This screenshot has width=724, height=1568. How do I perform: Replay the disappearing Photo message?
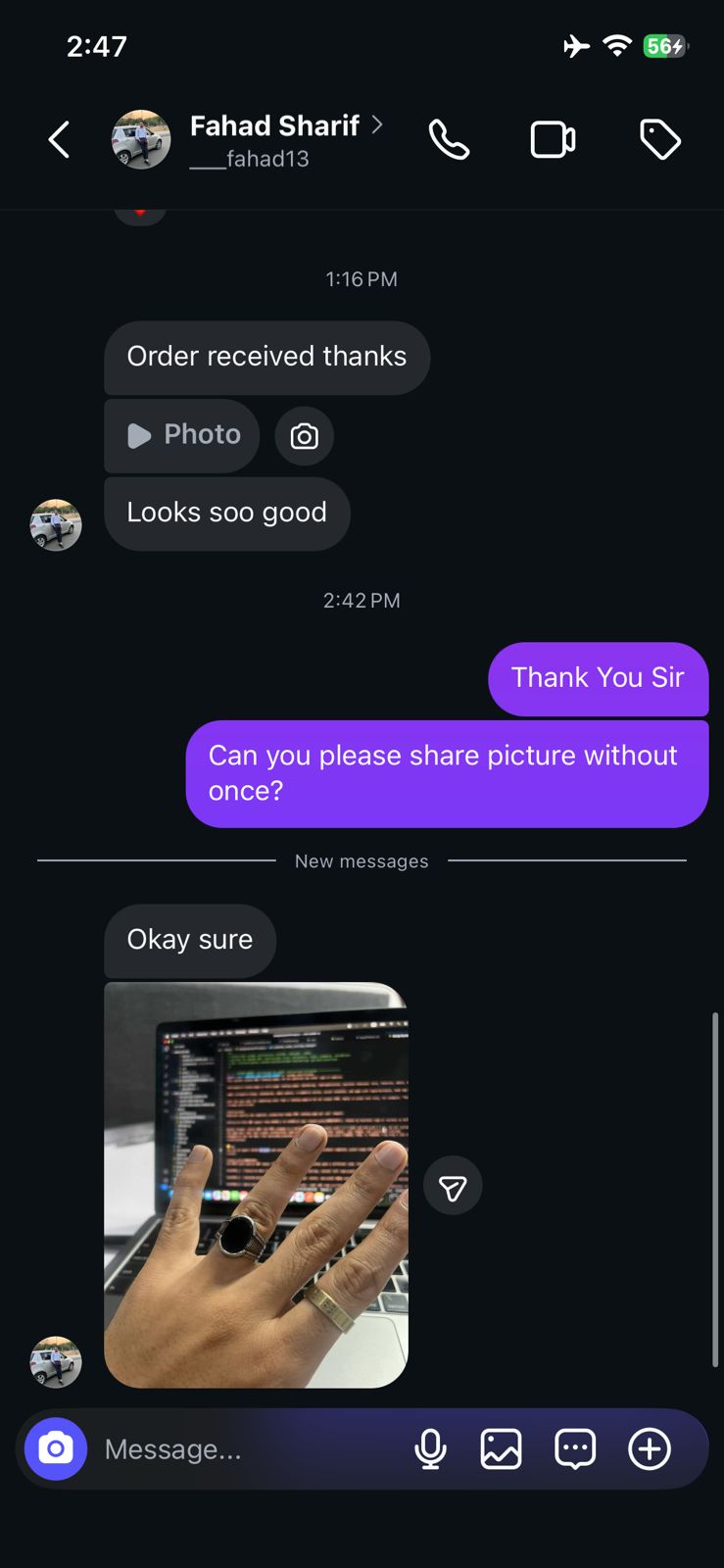click(x=181, y=435)
